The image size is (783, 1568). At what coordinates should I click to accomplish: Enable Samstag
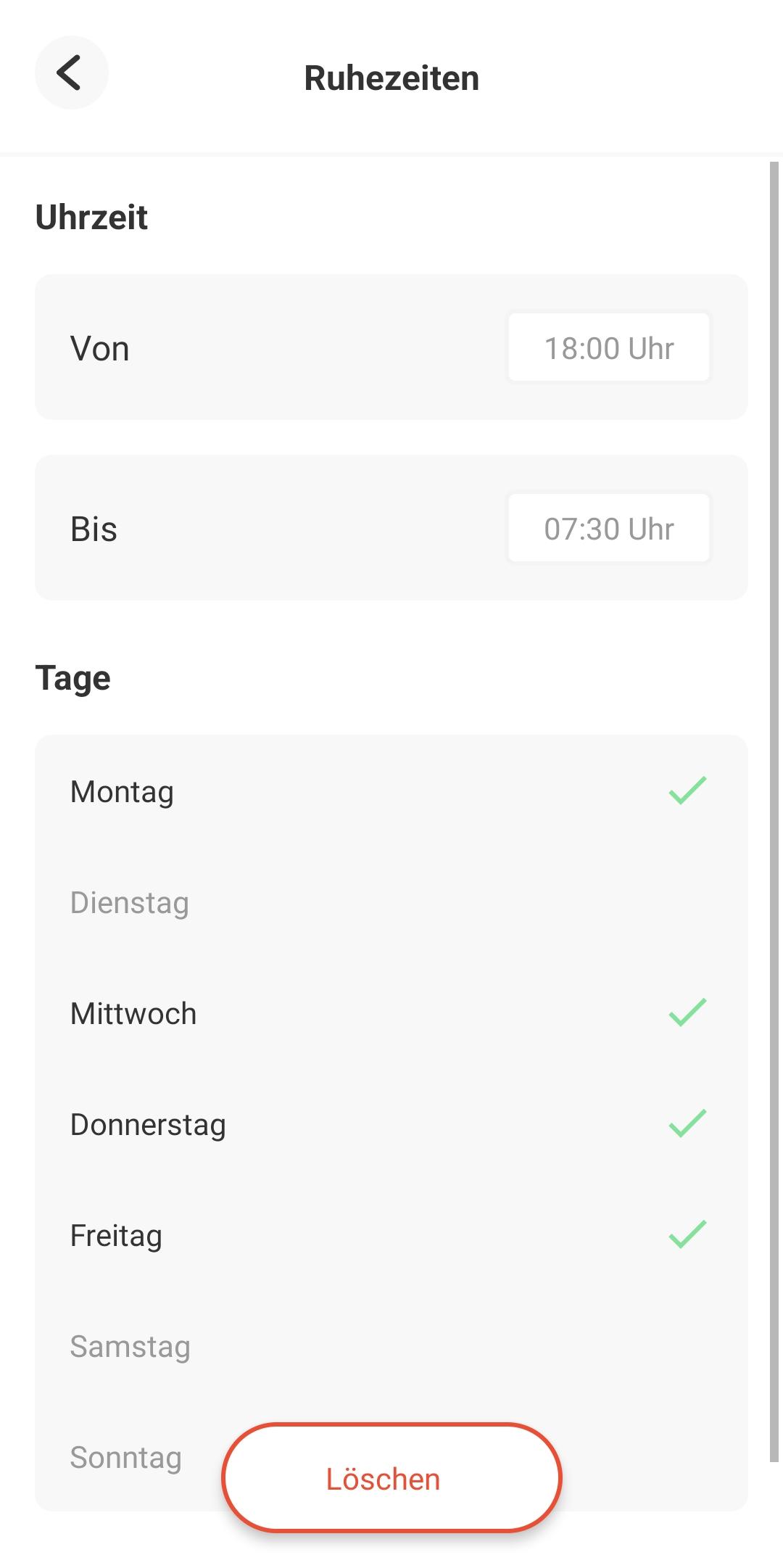(x=391, y=1346)
